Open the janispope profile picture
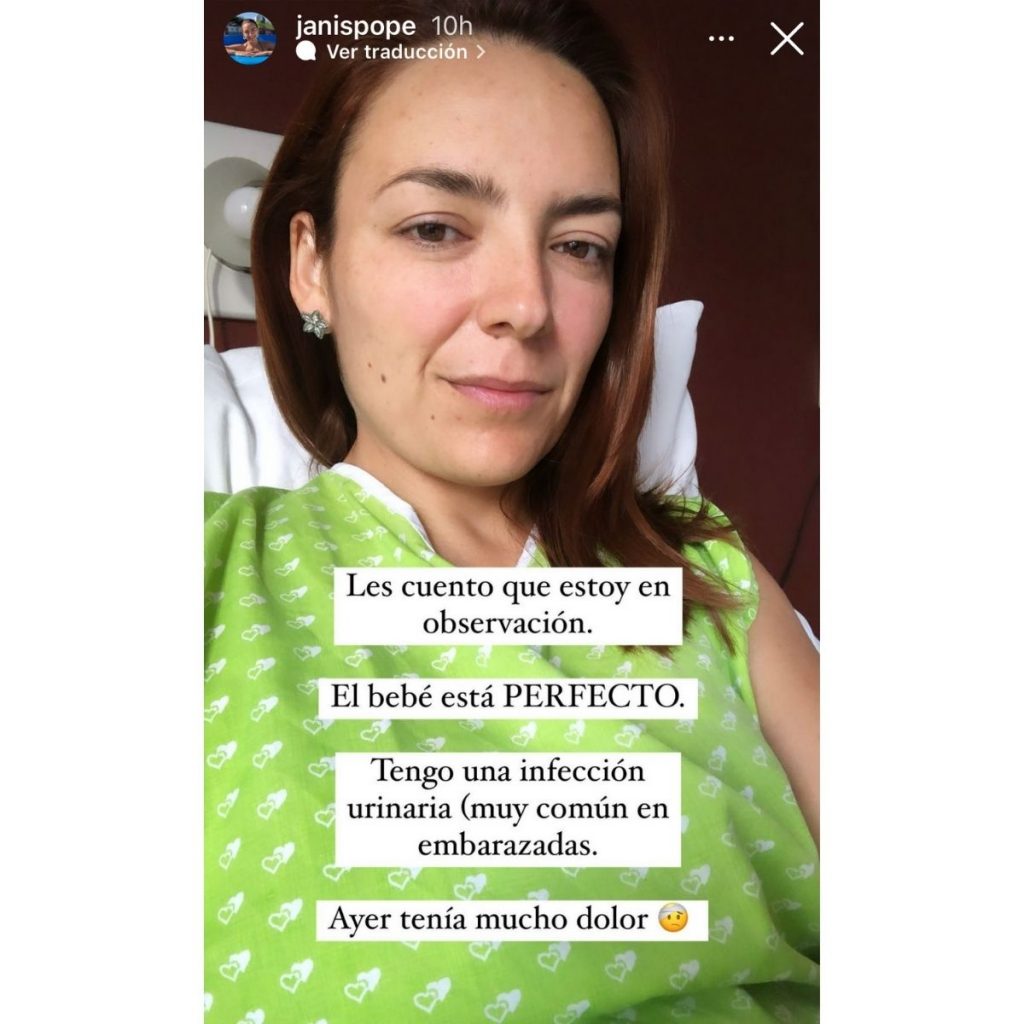This screenshot has width=1024, height=1024. 249,38
